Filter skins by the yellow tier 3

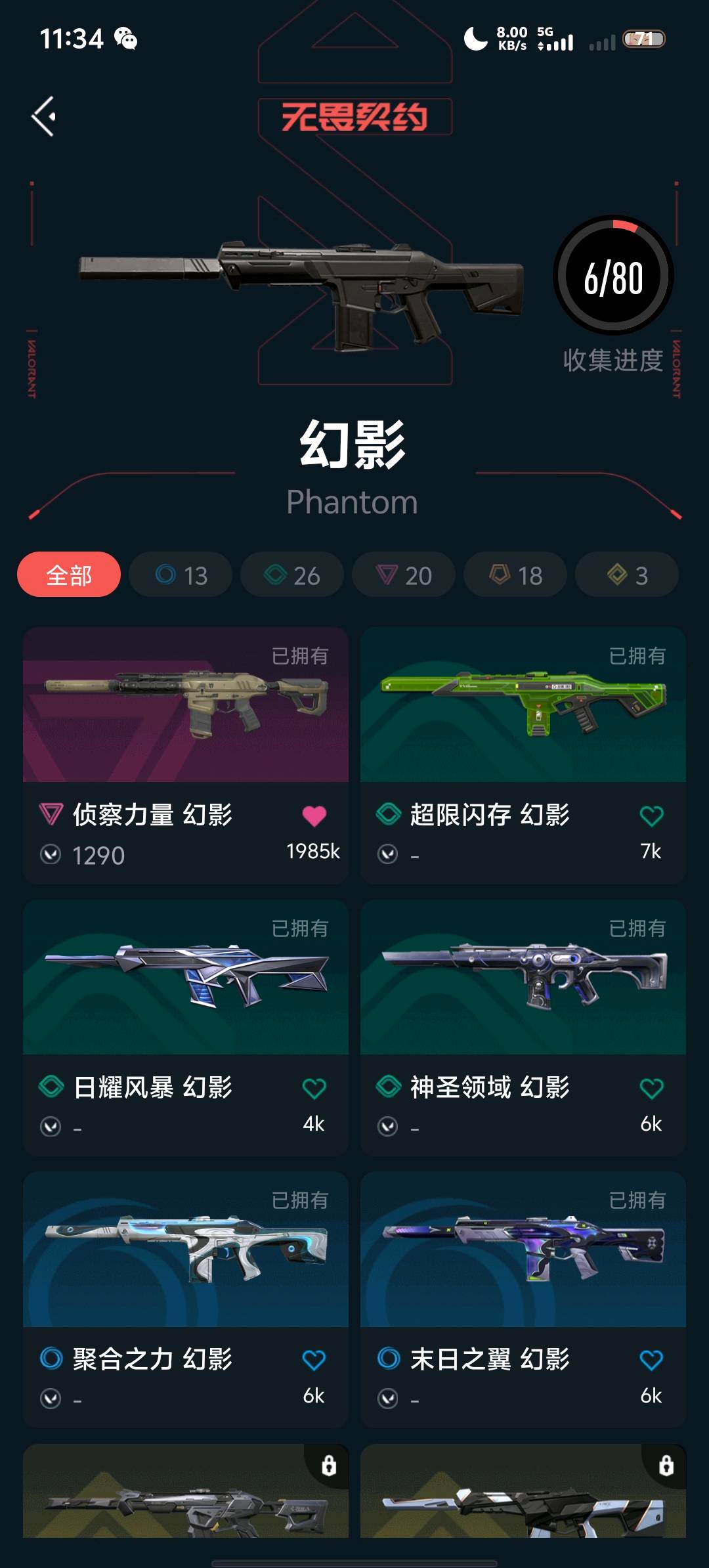pos(627,575)
